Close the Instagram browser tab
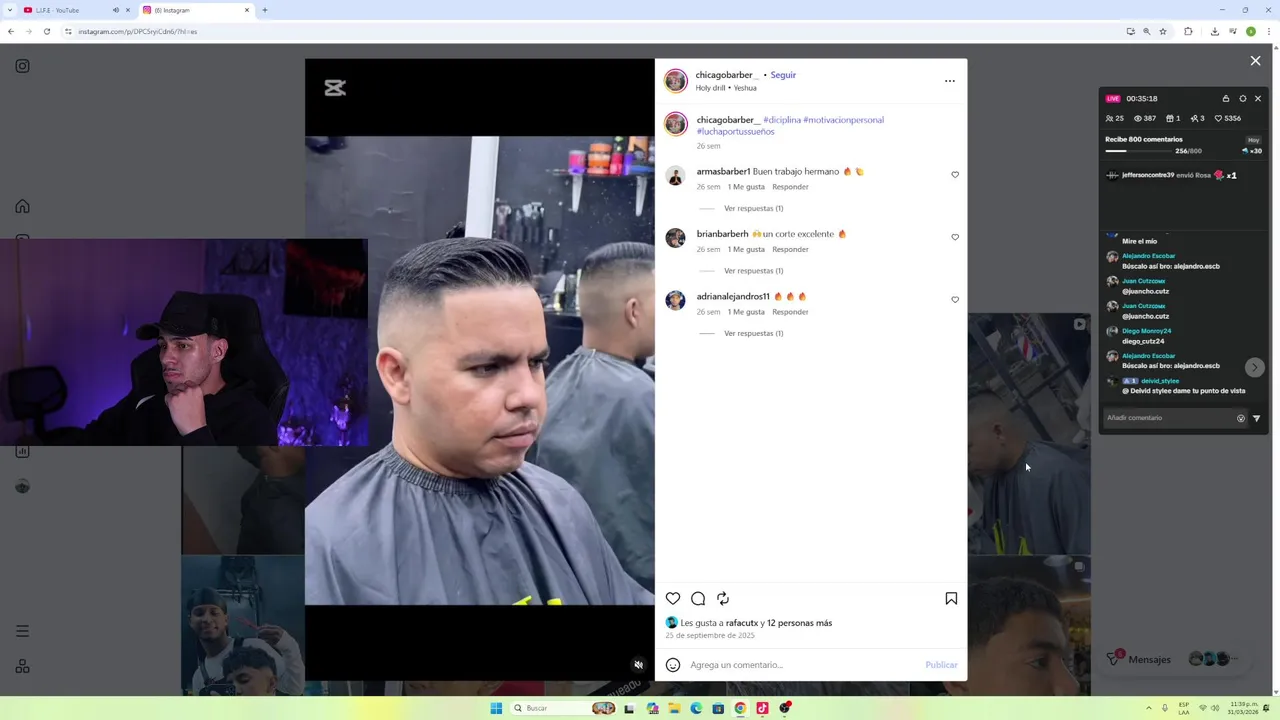Image resolution: width=1280 pixels, height=720 pixels. pos(247,10)
